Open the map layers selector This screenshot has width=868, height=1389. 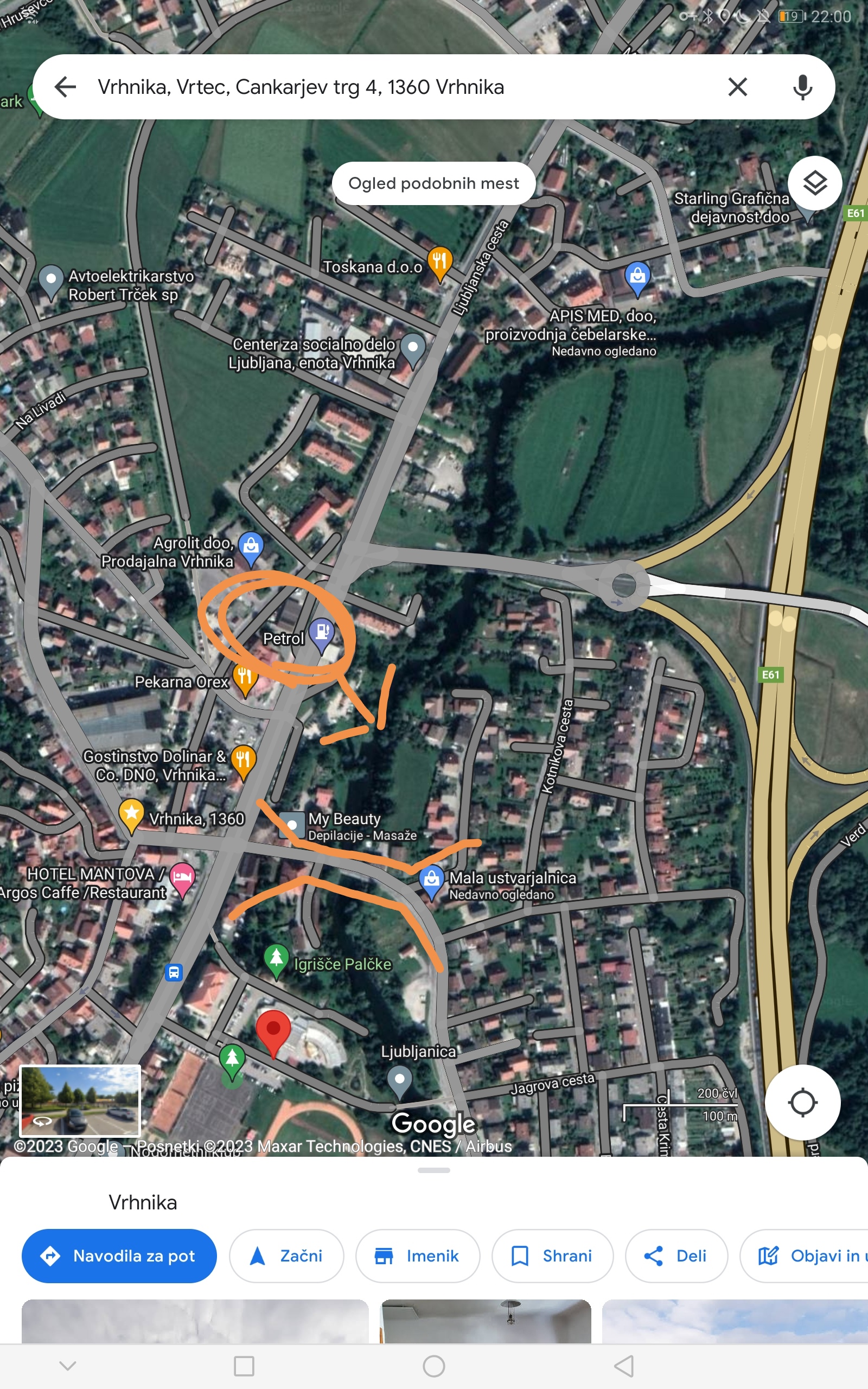point(815,183)
